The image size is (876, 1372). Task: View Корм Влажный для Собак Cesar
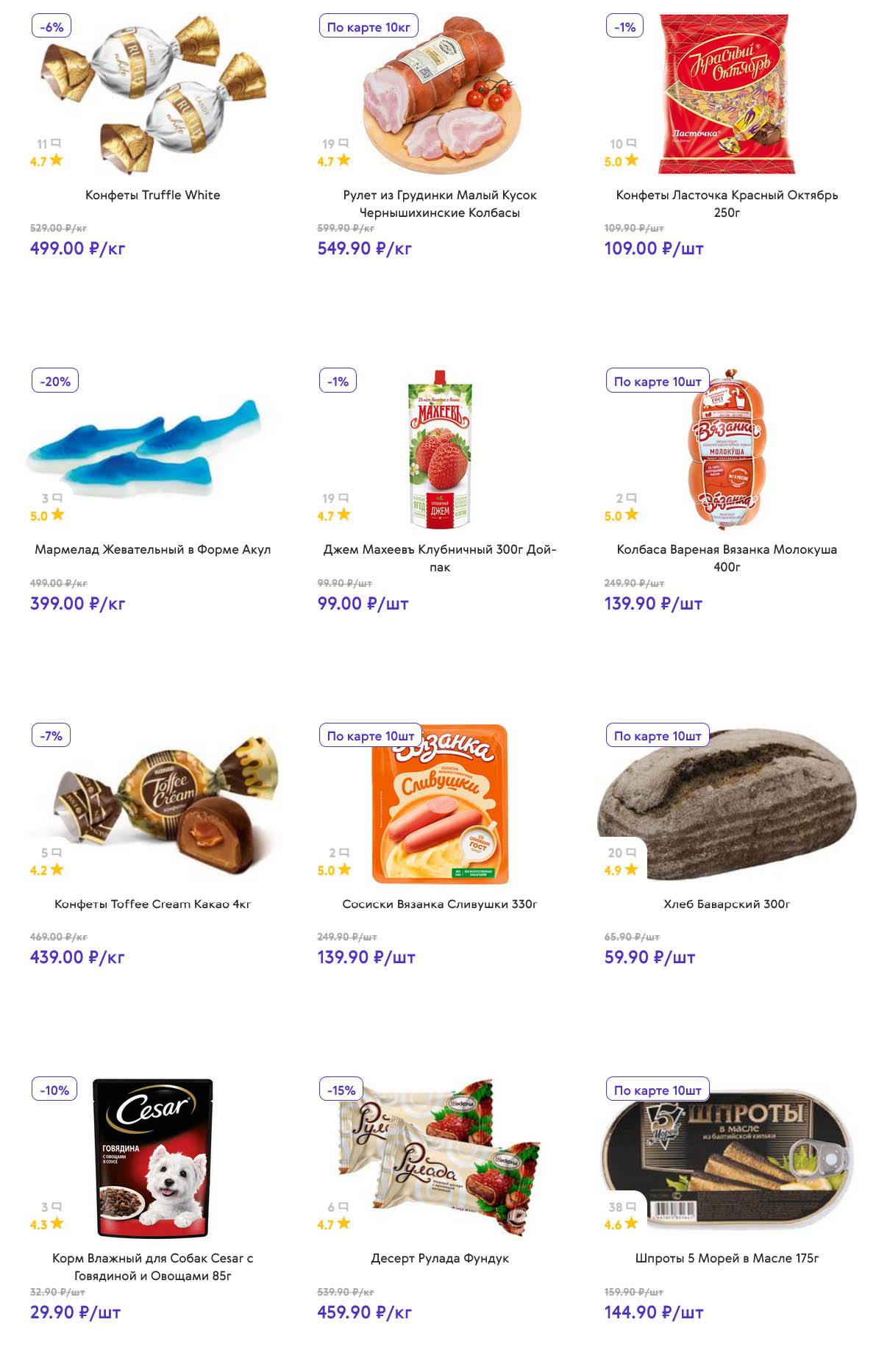[x=152, y=1267]
